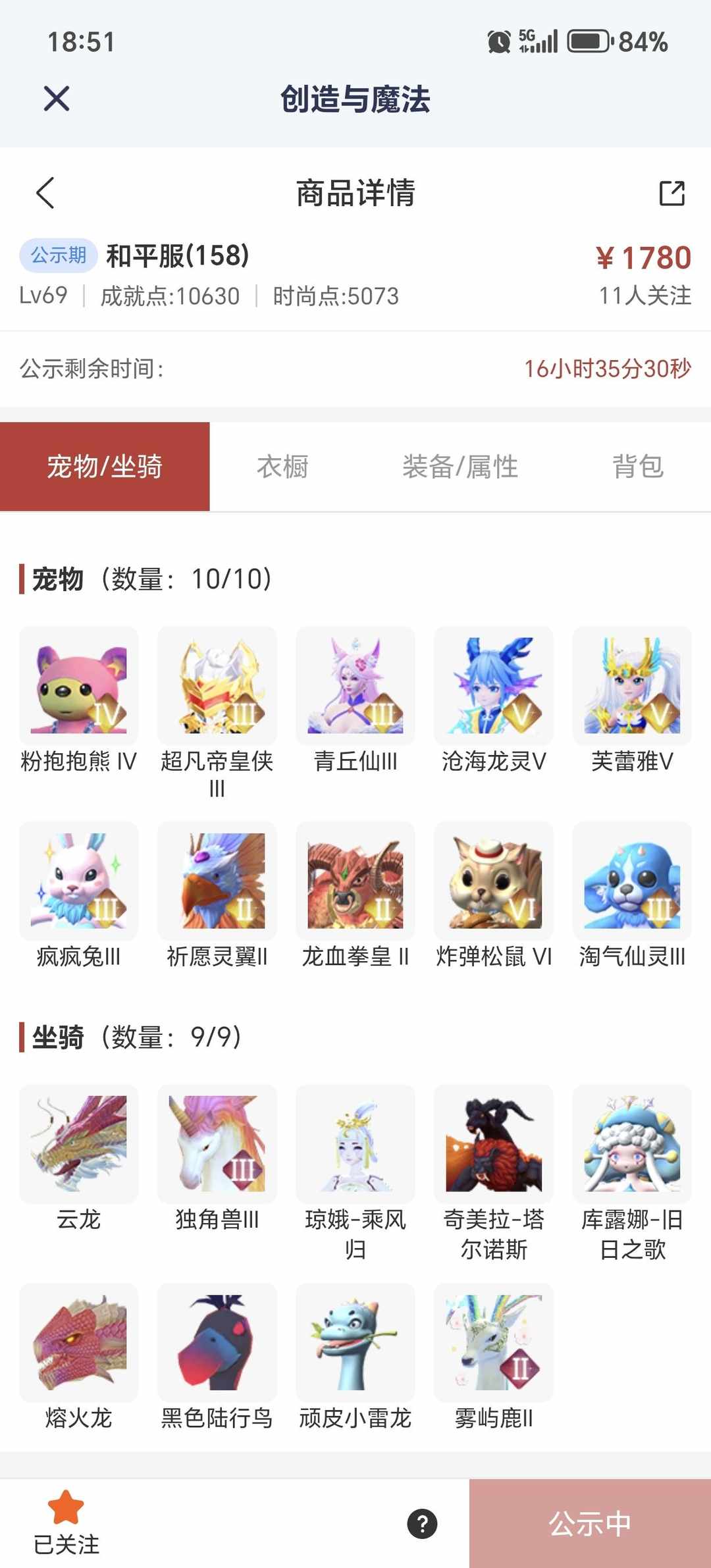Select the 炸弹松鼠 VI pet icon
This screenshot has height=1568, width=711.
493,882
